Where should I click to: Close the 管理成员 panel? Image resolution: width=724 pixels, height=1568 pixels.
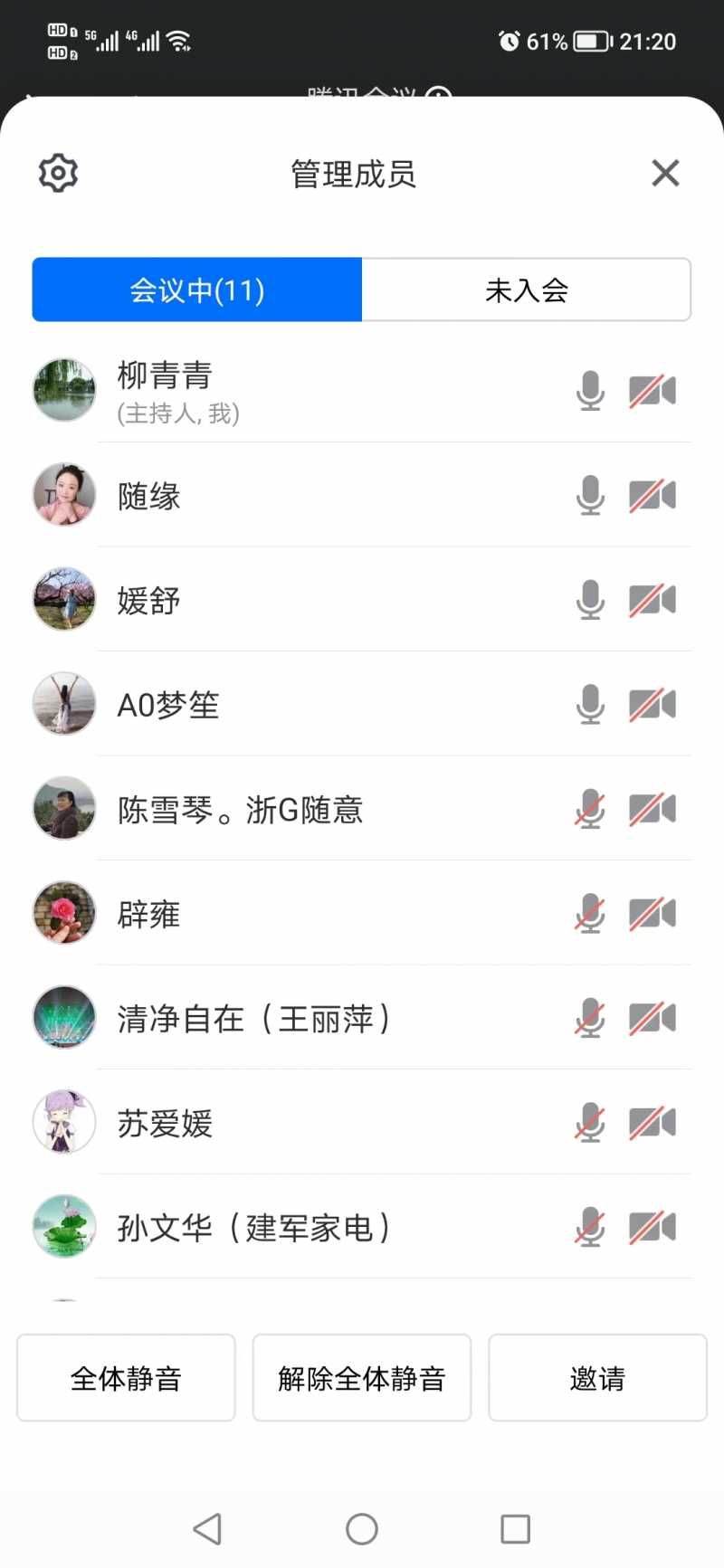[x=665, y=173]
